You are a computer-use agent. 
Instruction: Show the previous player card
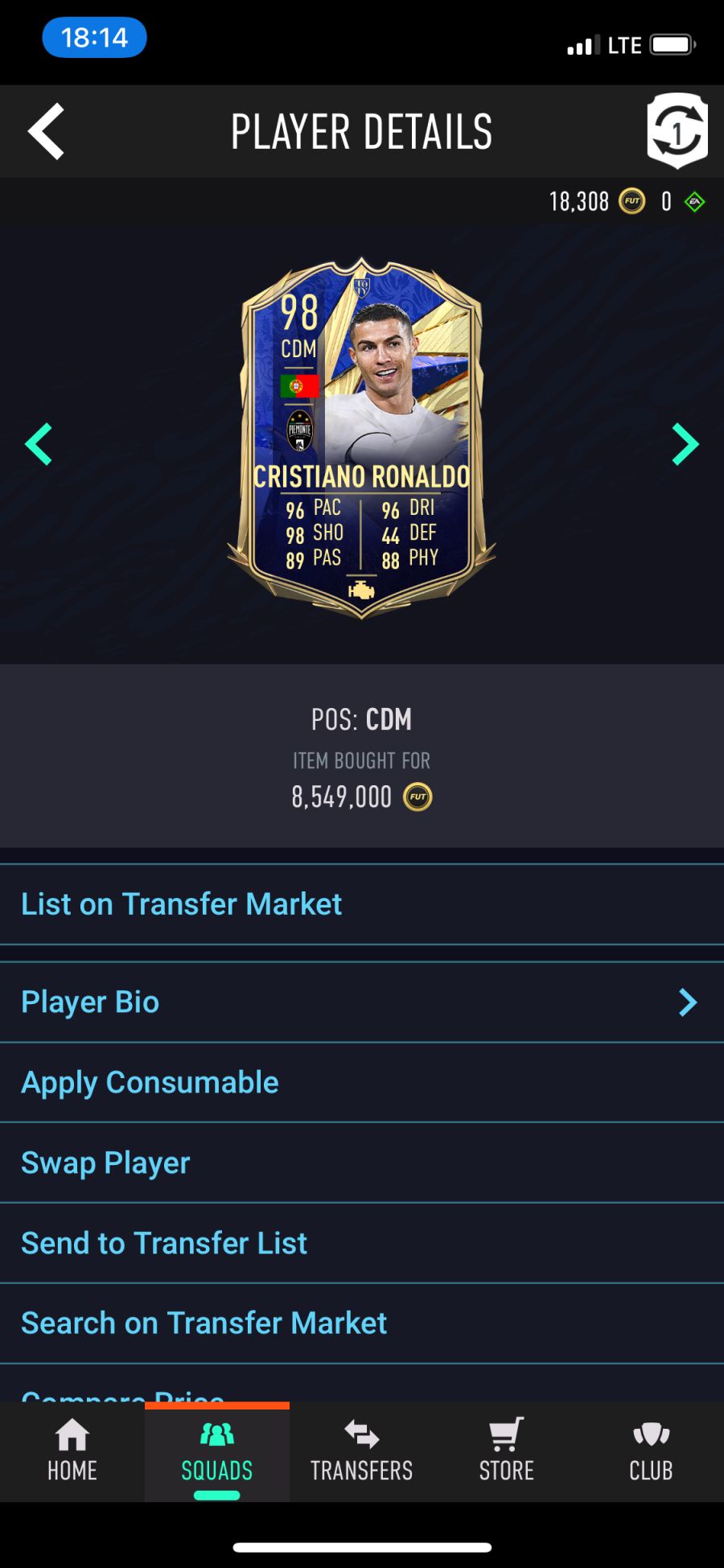[x=39, y=444]
